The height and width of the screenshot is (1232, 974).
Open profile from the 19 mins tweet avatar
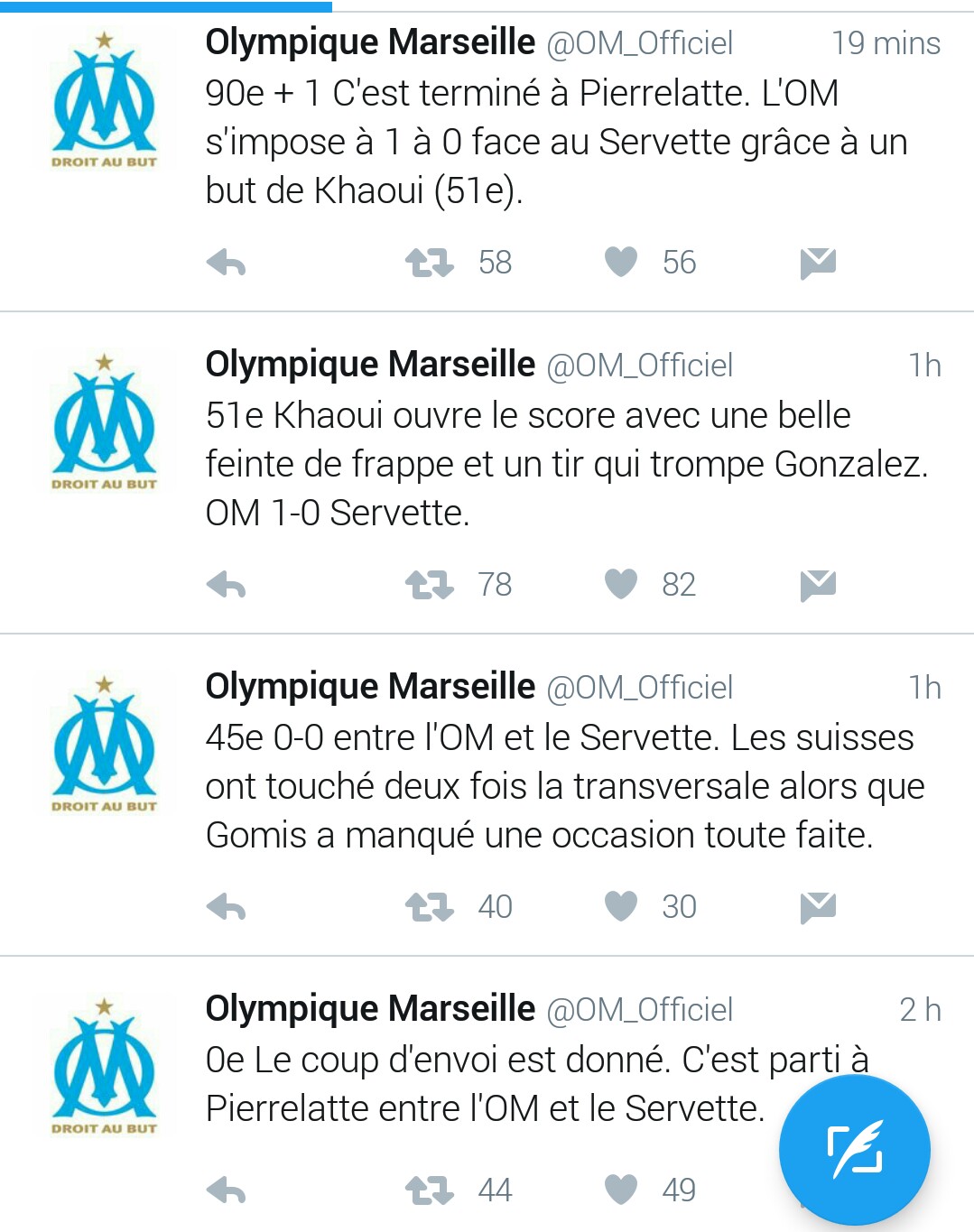click(105, 99)
